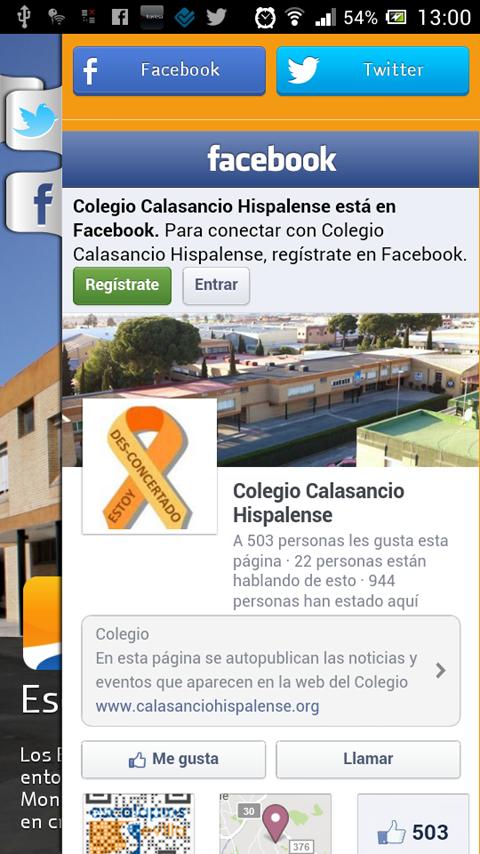Switch to the Twitter tab at top
Screen dimensions: 480x854
[373, 70]
